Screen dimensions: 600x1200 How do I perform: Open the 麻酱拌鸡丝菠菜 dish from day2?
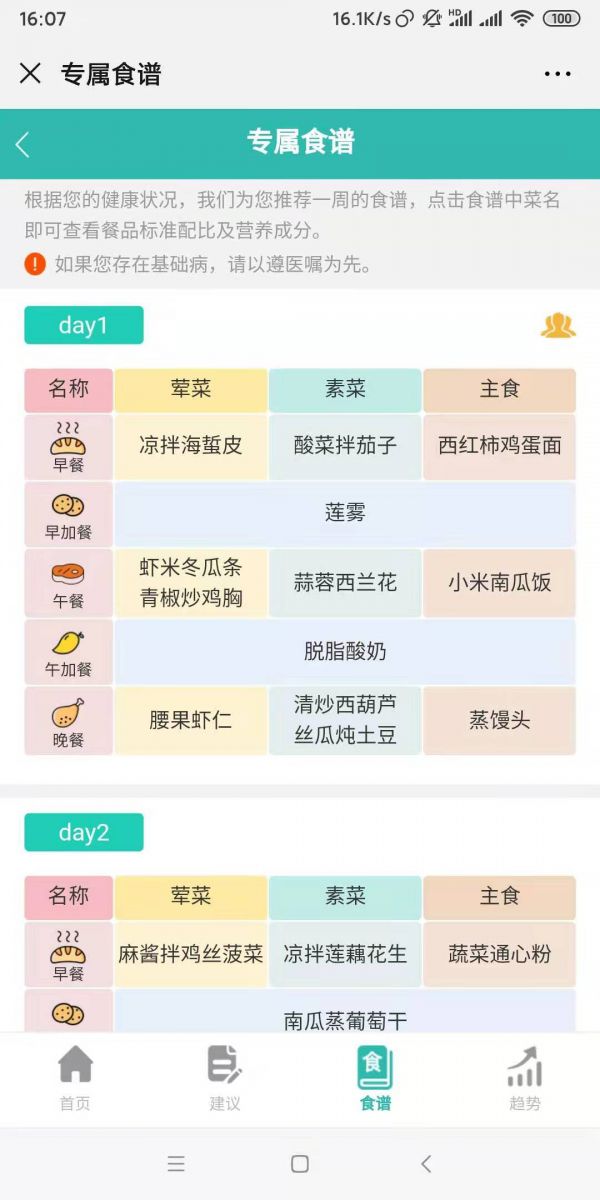tap(190, 954)
